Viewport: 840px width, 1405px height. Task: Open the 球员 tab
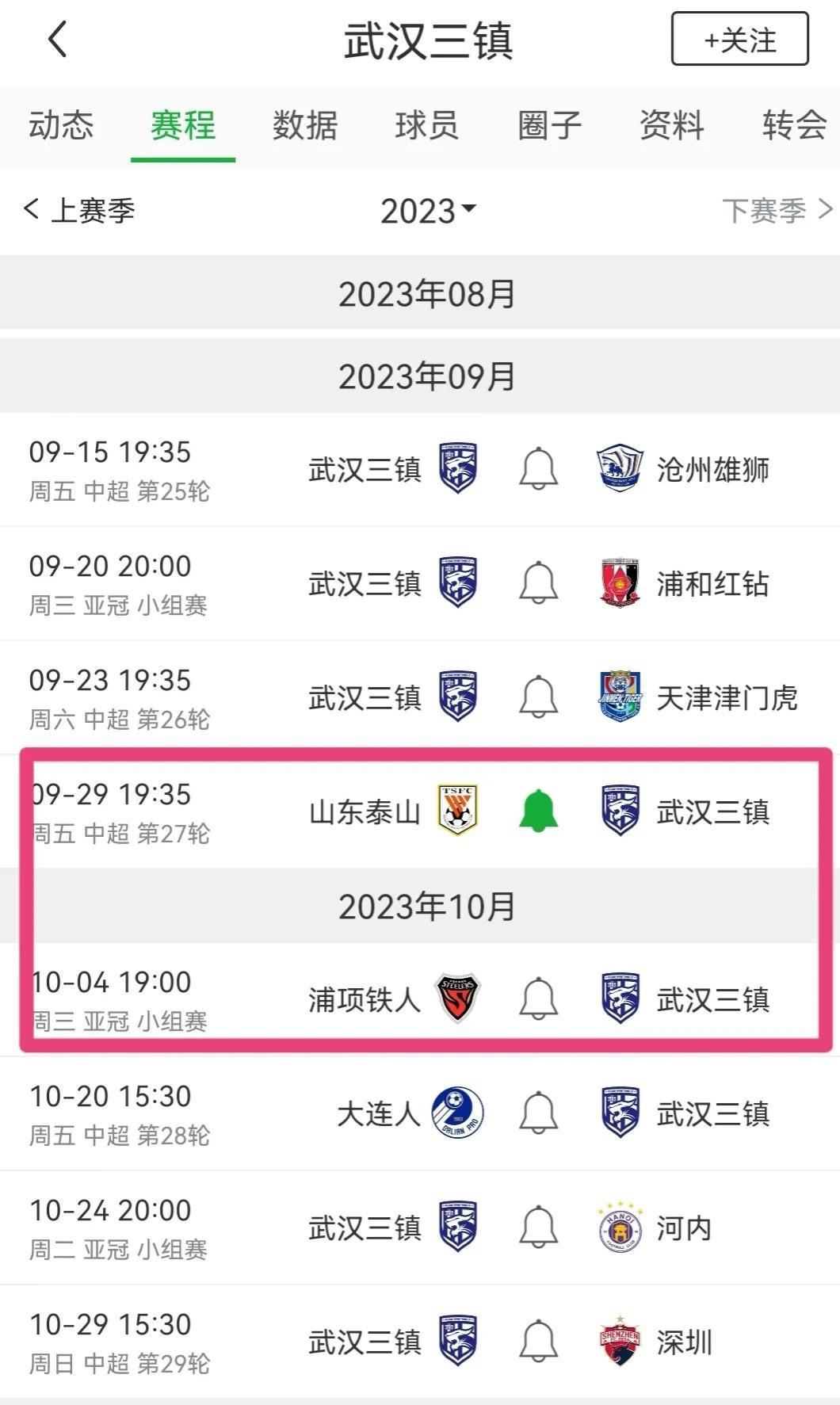point(427,125)
